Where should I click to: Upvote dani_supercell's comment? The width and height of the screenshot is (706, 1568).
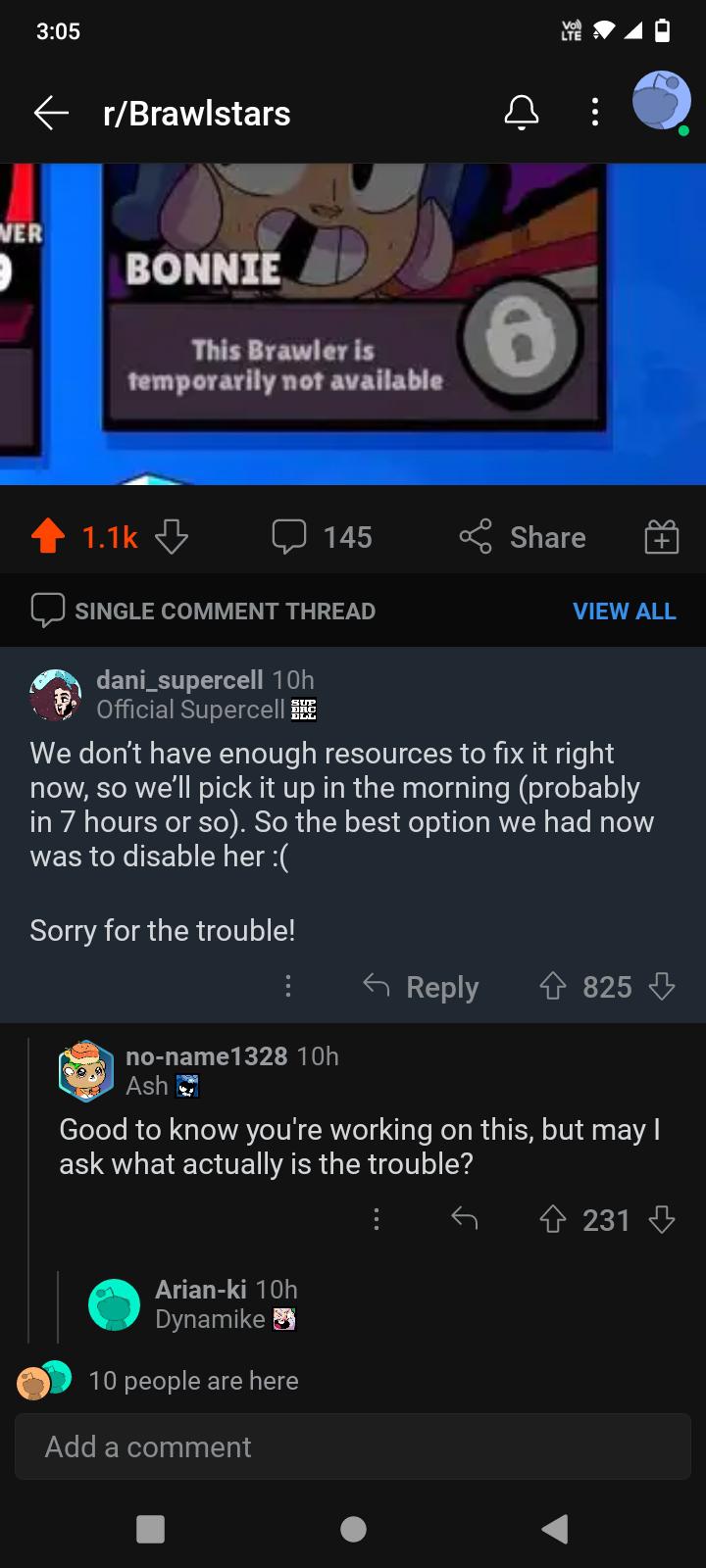point(553,986)
